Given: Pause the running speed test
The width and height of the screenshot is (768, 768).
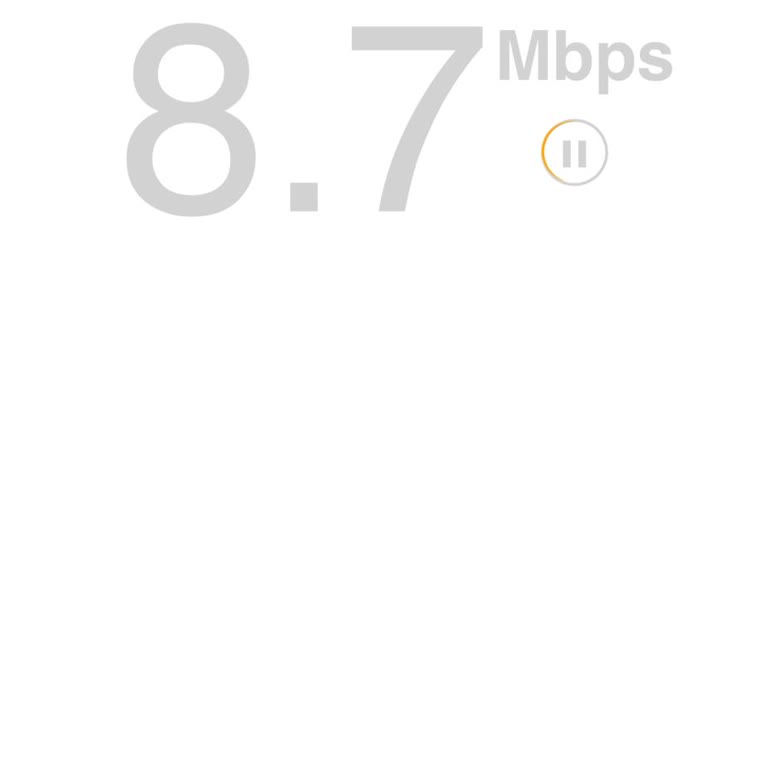Looking at the screenshot, I should [x=574, y=152].
